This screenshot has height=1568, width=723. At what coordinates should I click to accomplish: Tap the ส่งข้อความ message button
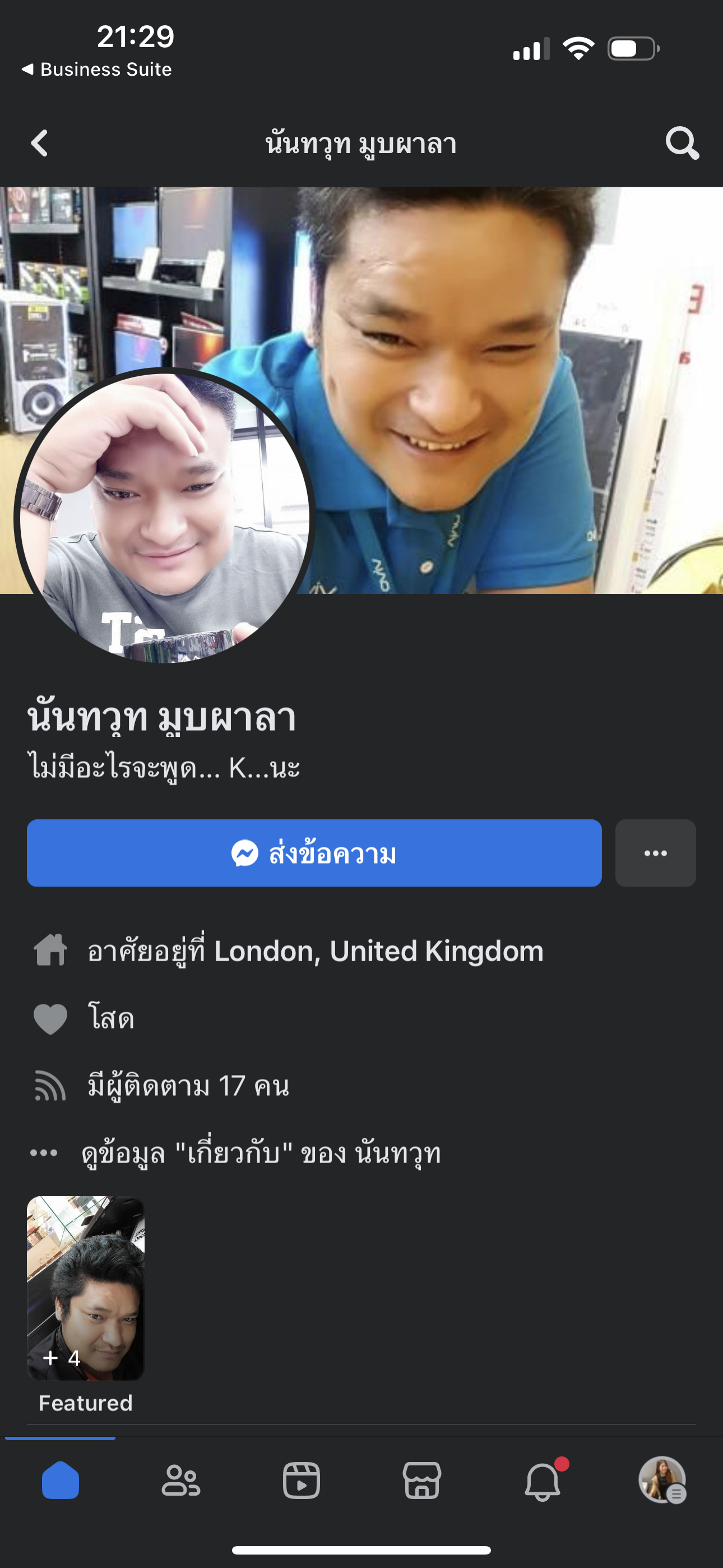[x=314, y=853]
